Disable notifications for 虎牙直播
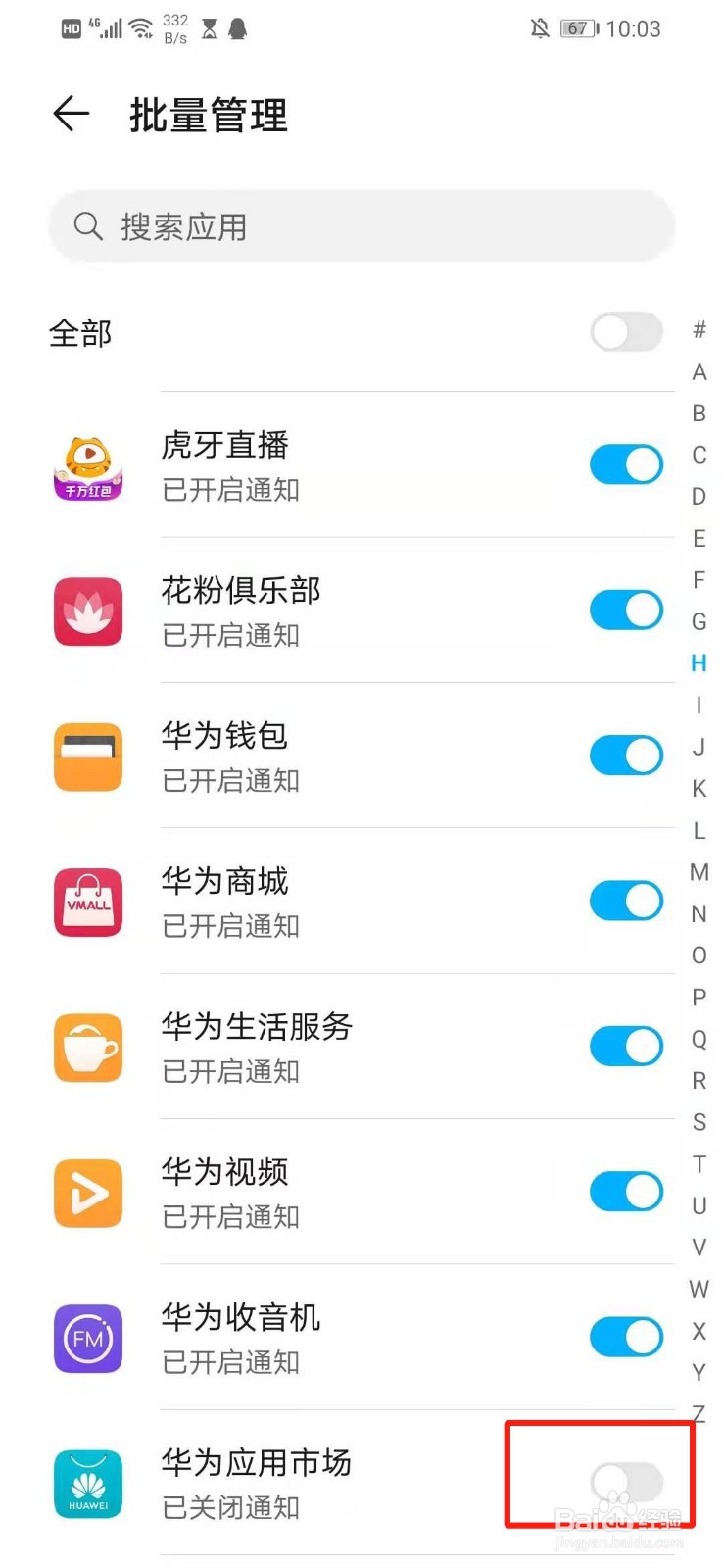This screenshot has width=723, height=1568. [x=627, y=465]
